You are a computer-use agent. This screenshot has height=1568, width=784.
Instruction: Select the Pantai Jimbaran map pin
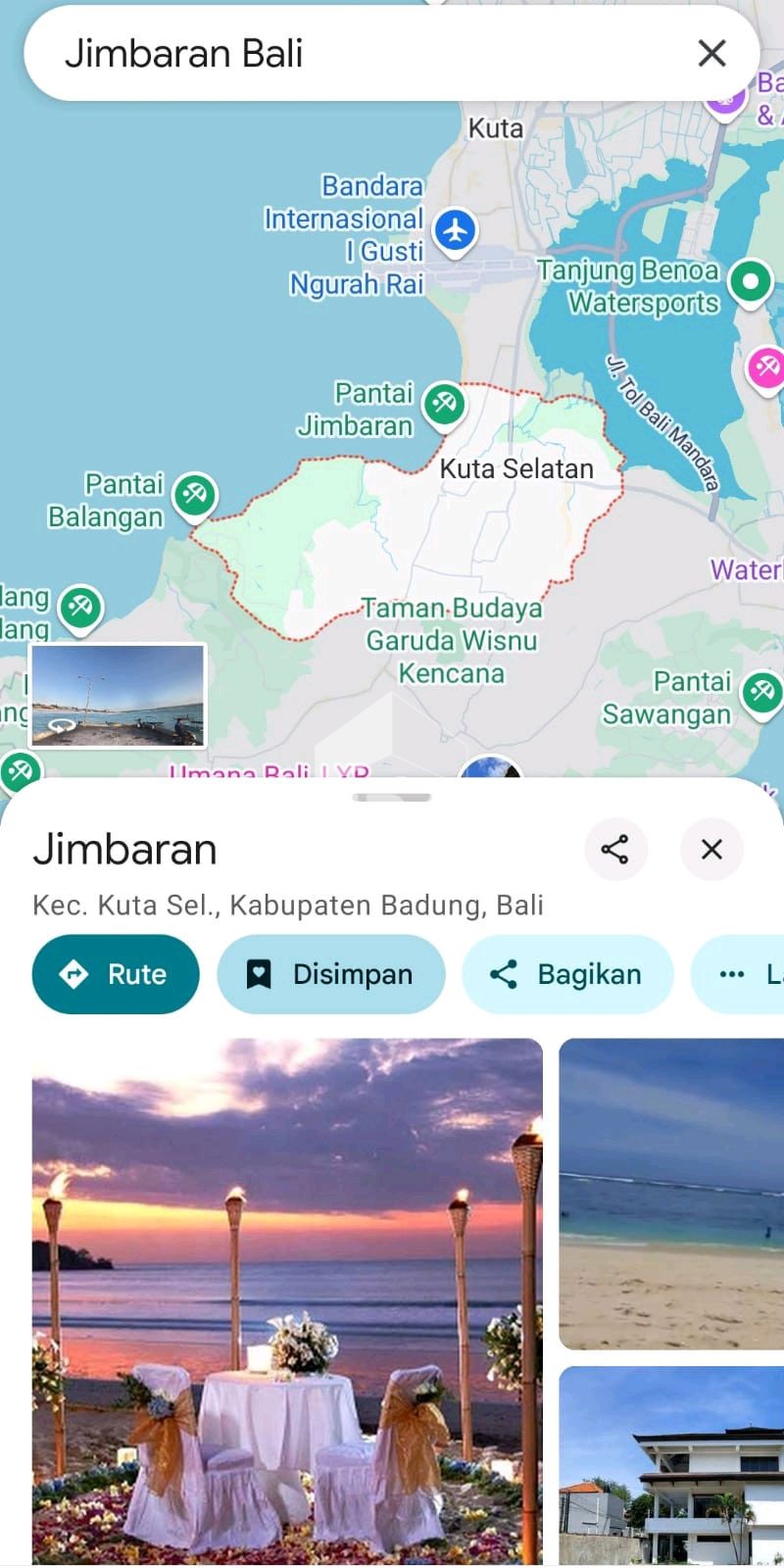pos(444,403)
